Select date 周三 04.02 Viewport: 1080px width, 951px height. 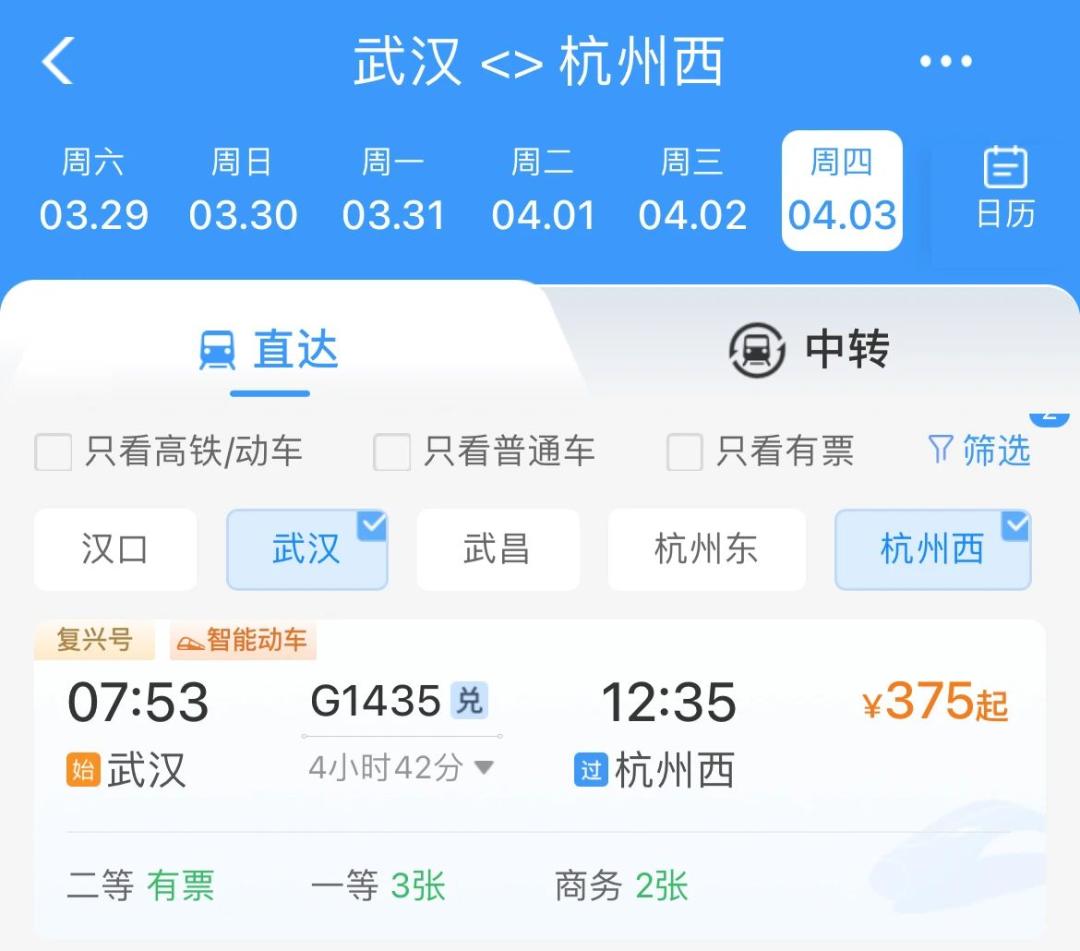692,190
